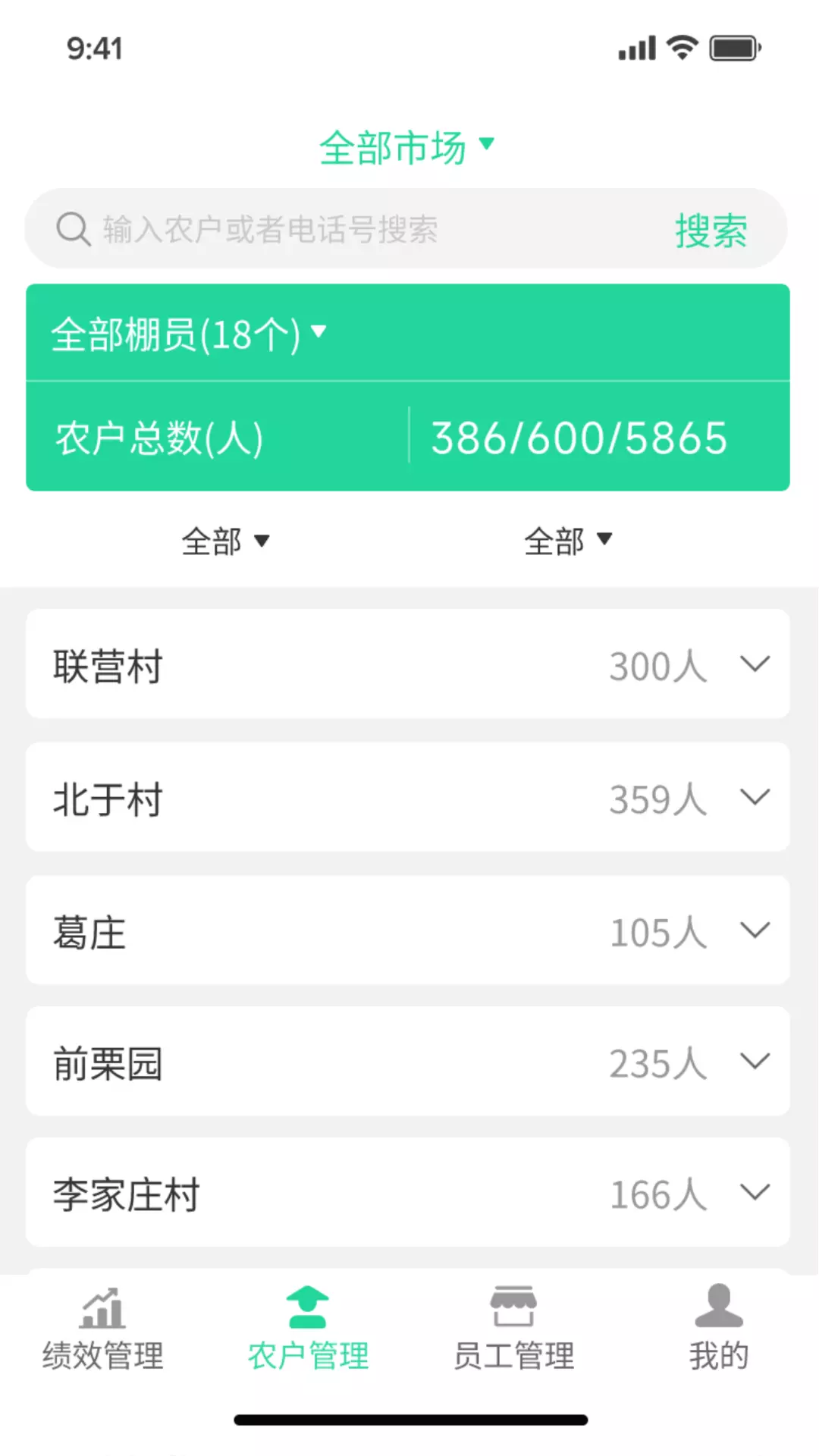
Task: Expand the 前栗园 row
Action: [408, 1061]
